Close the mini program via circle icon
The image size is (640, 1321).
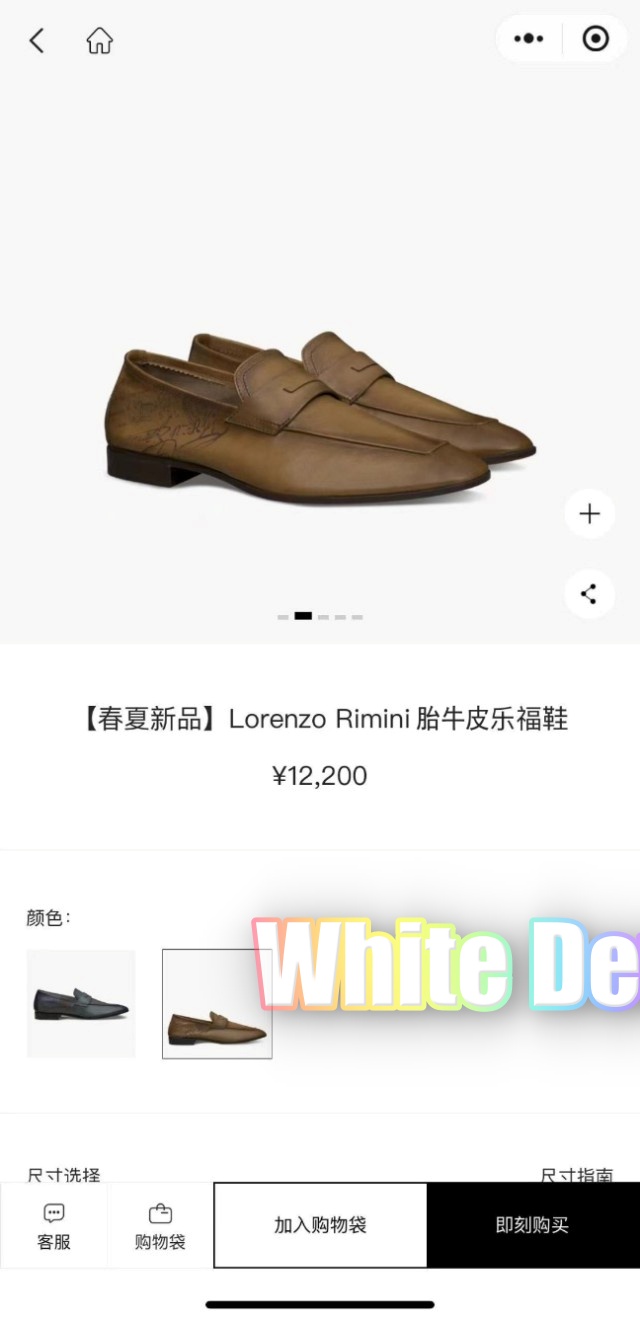(595, 39)
